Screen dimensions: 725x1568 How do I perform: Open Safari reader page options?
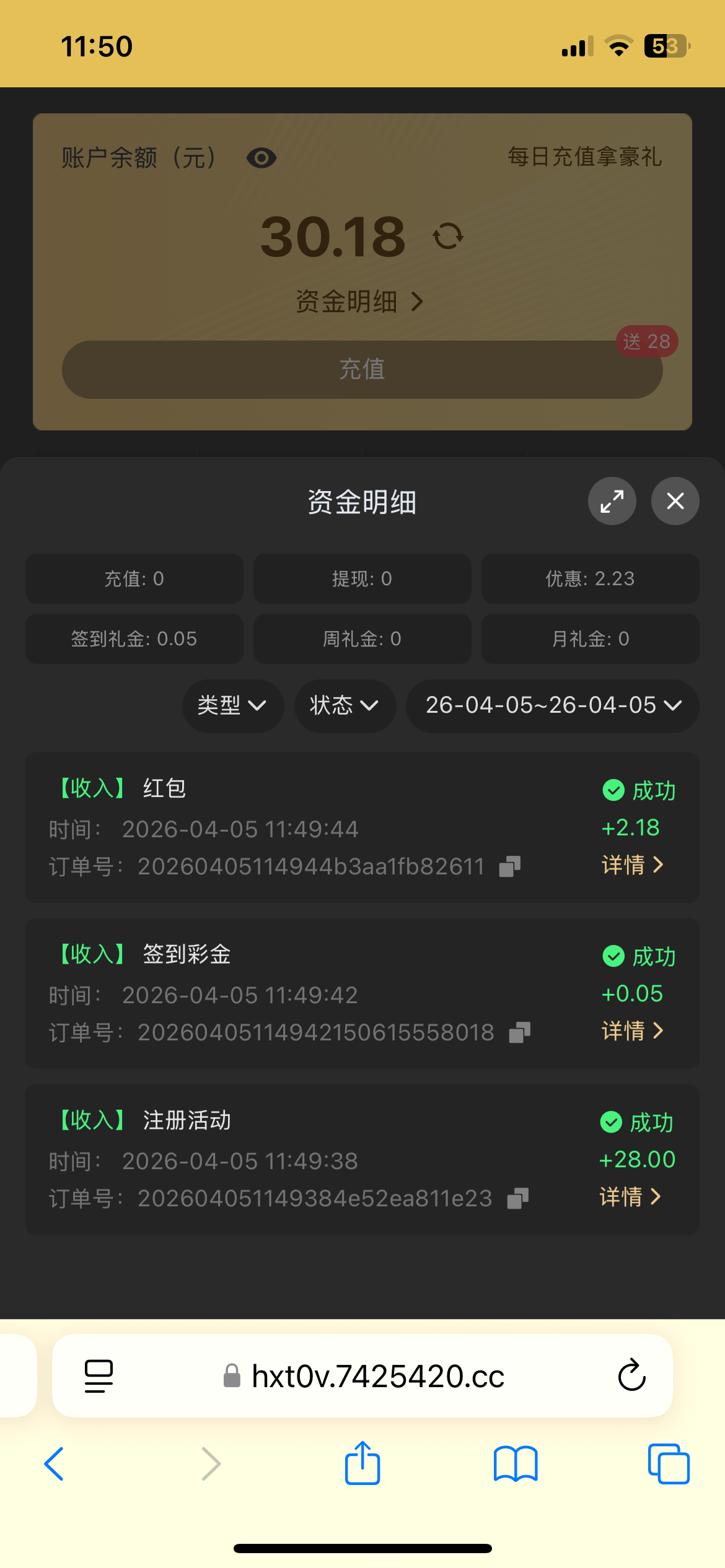97,1376
